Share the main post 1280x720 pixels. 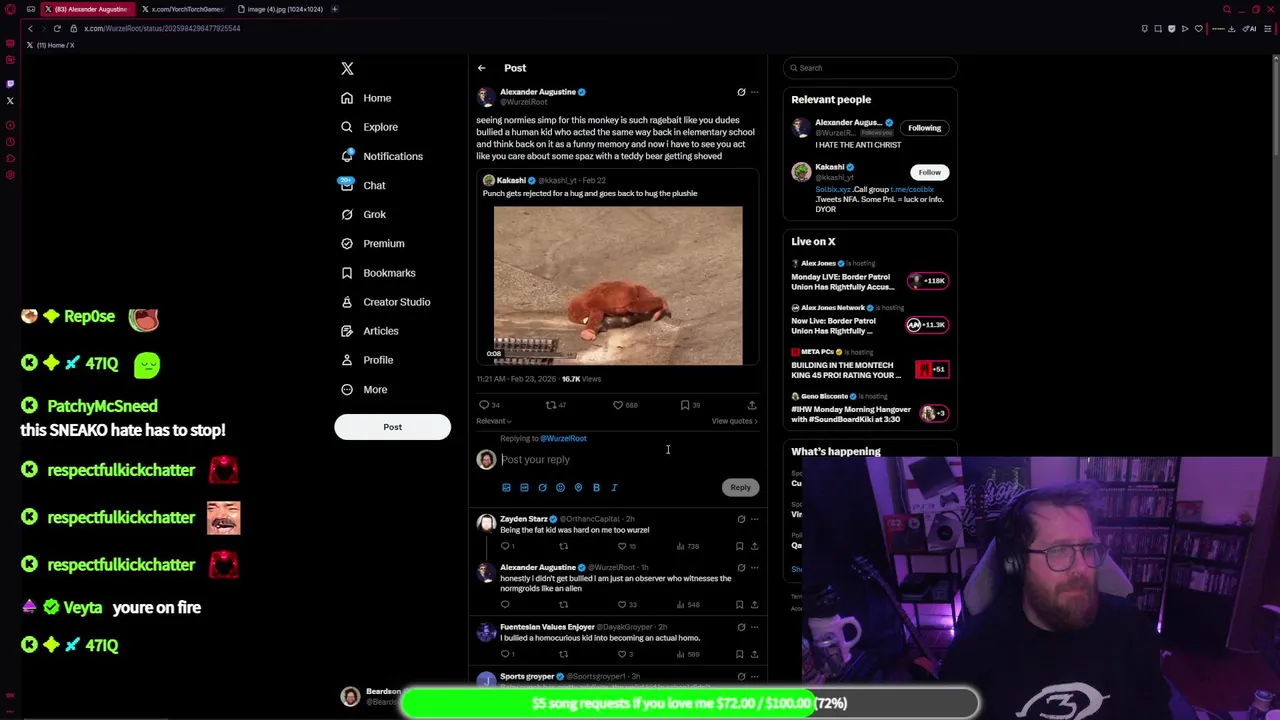(x=752, y=405)
